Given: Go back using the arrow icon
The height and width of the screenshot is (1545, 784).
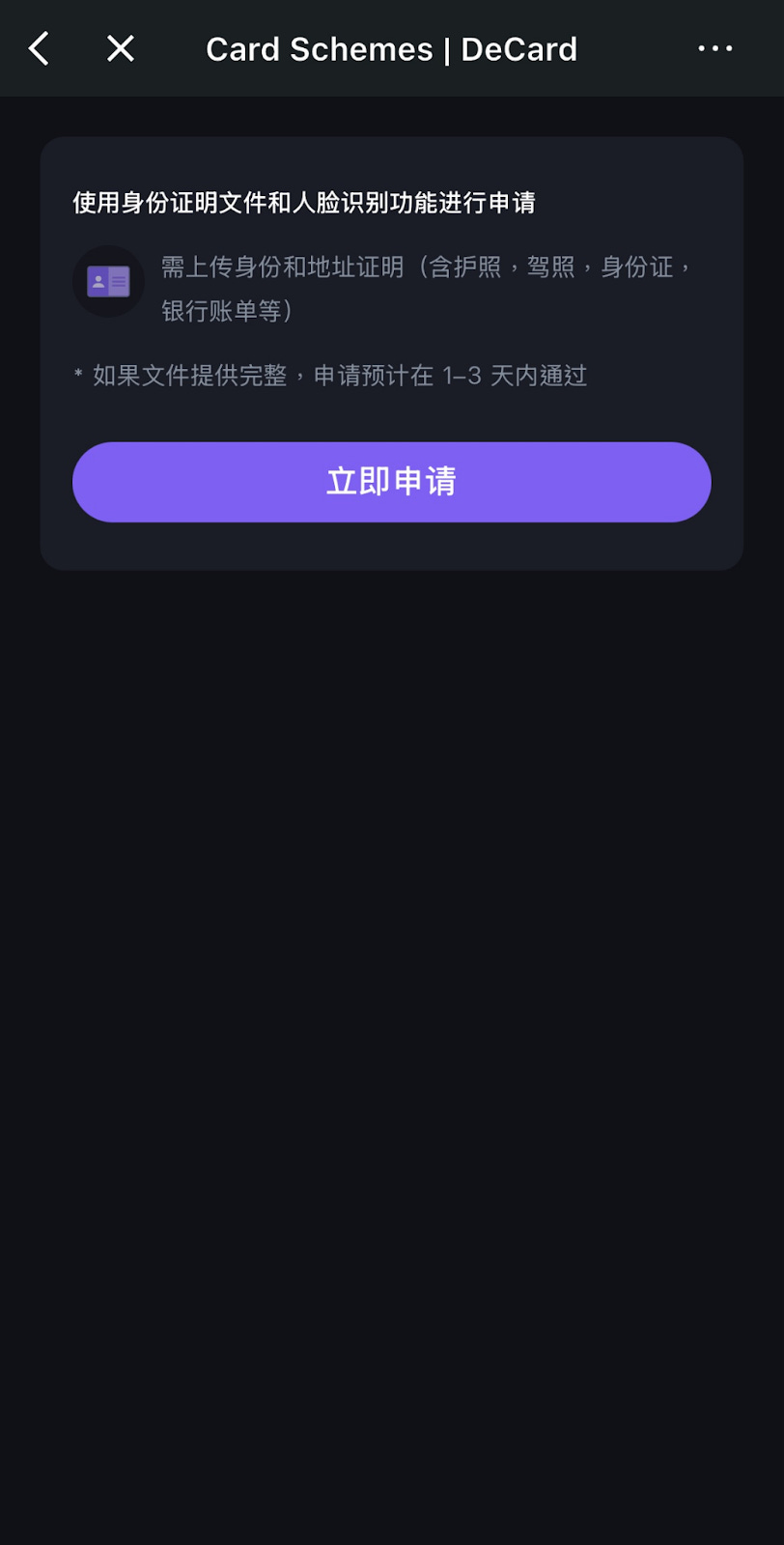Looking at the screenshot, I should [x=39, y=48].
